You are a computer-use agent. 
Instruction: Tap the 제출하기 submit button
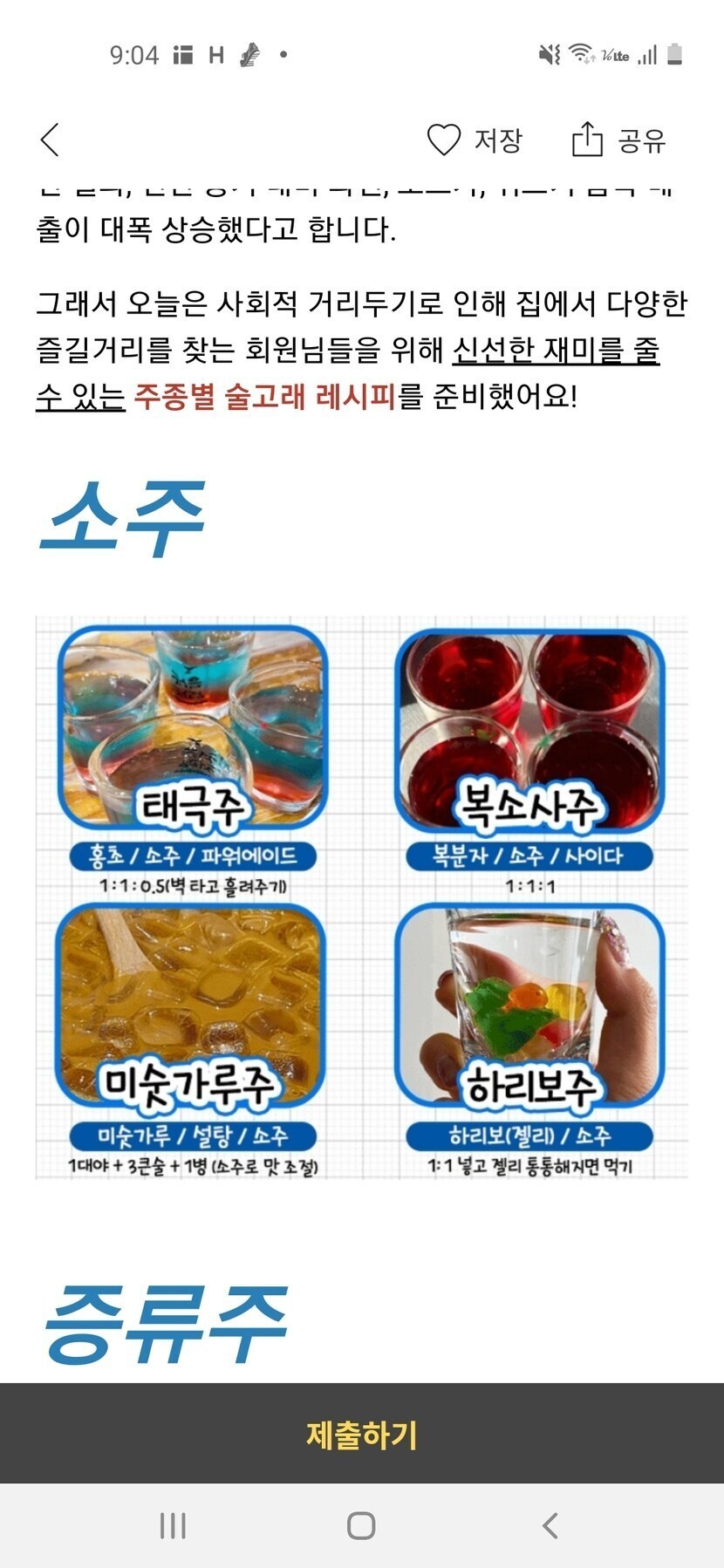(362, 1435)
